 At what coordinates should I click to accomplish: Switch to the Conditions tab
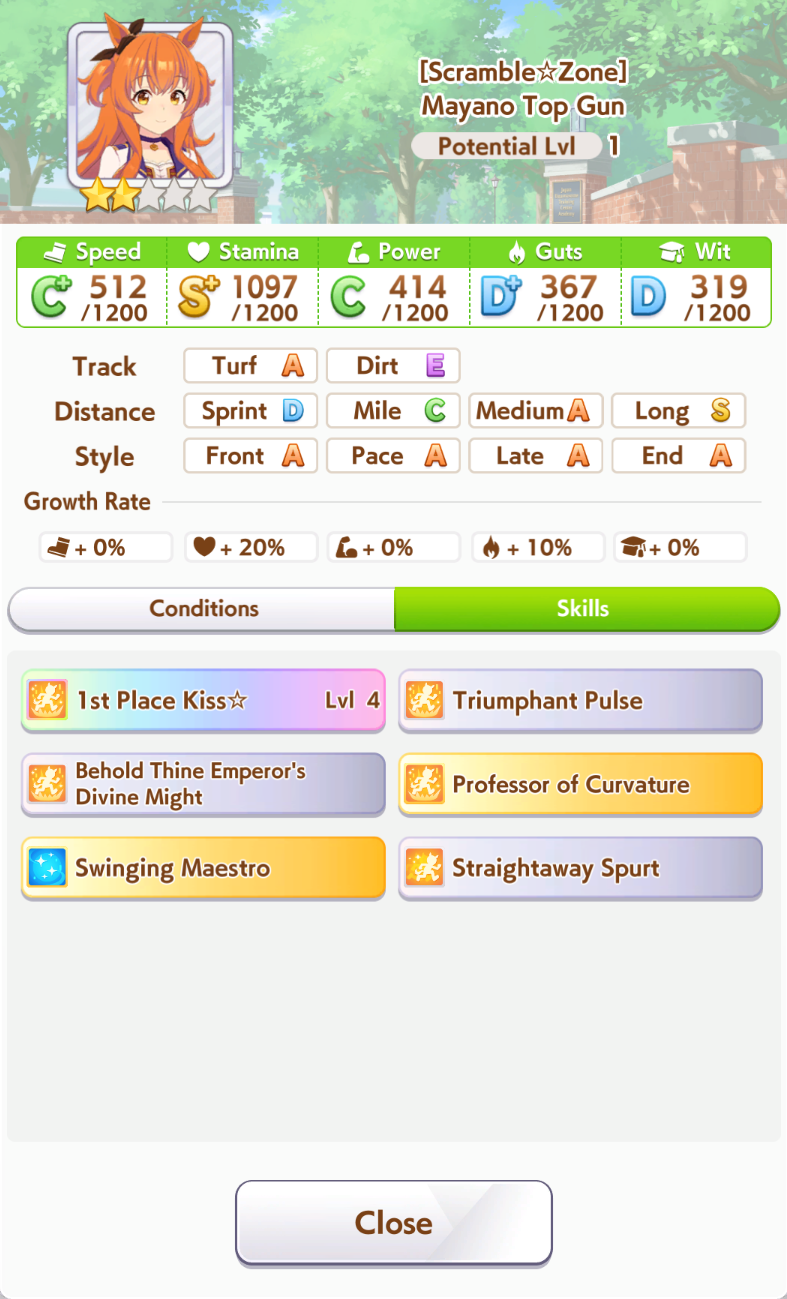(203, 609)
